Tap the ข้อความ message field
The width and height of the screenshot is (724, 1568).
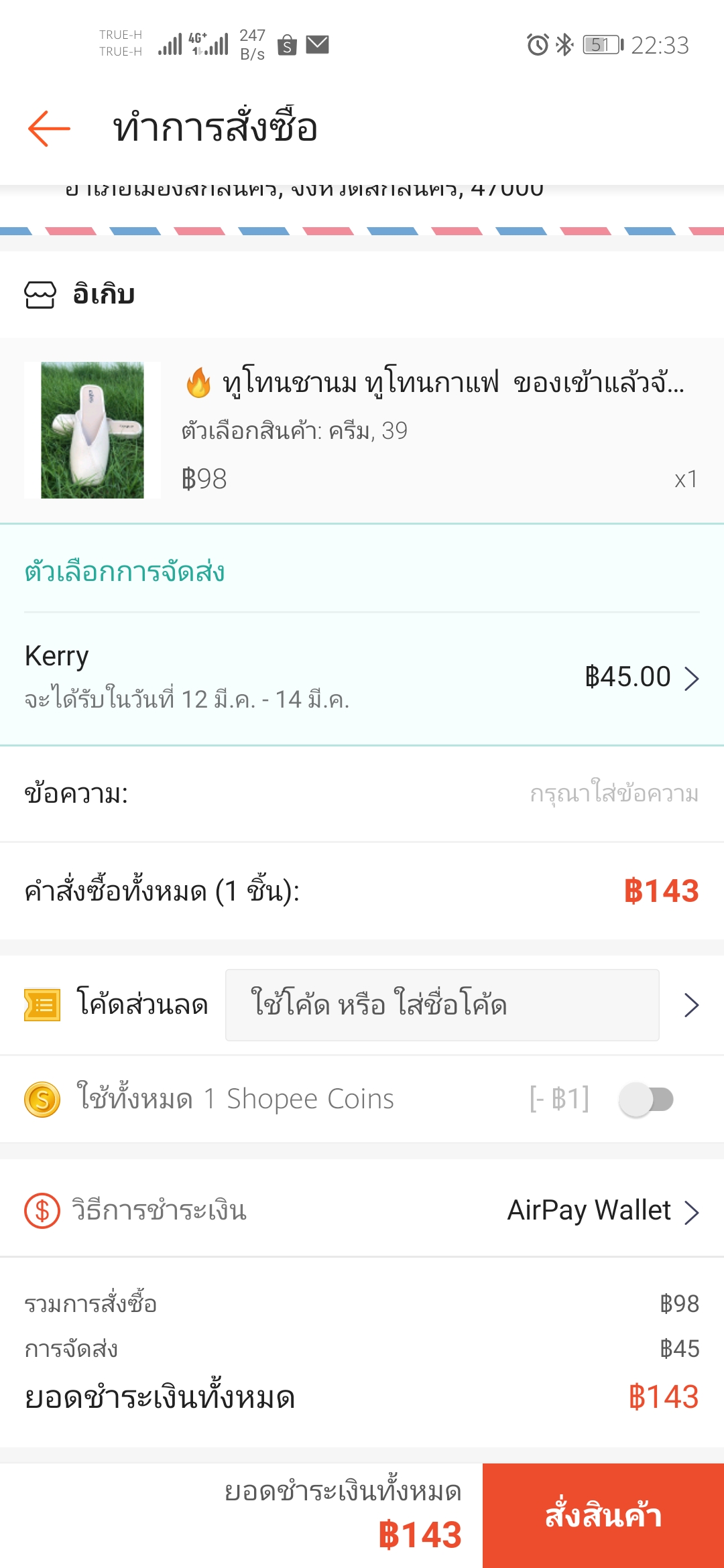613,794
